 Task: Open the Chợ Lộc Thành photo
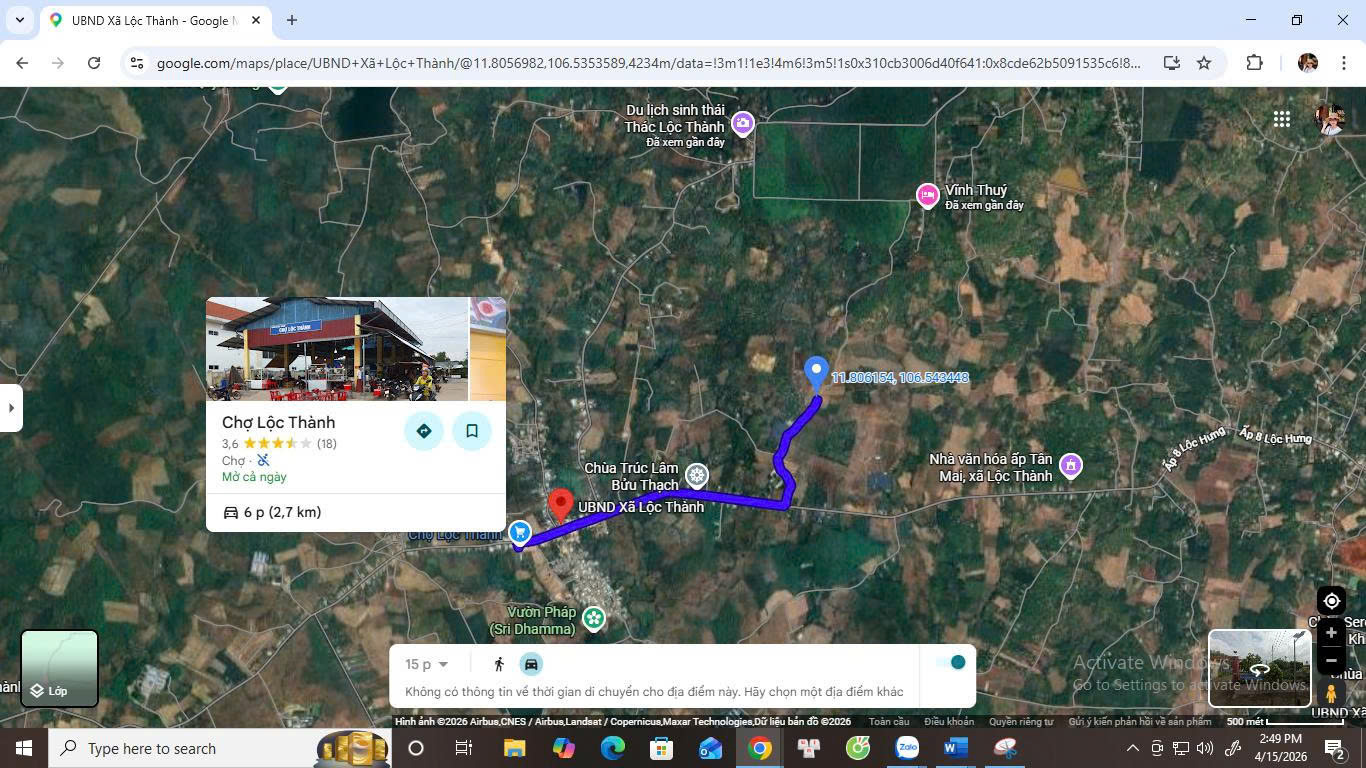pos(337,349)
